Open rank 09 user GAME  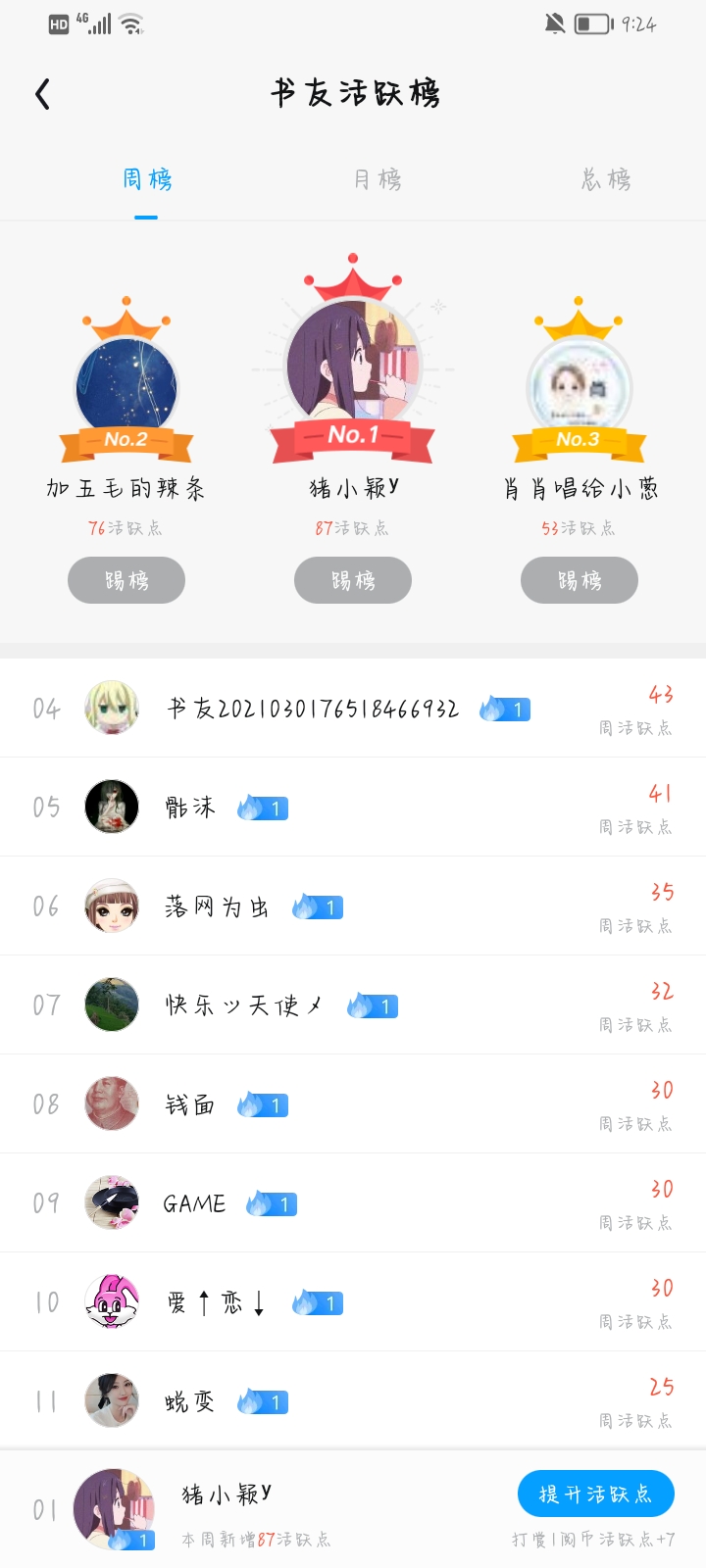coord(353,1203)
